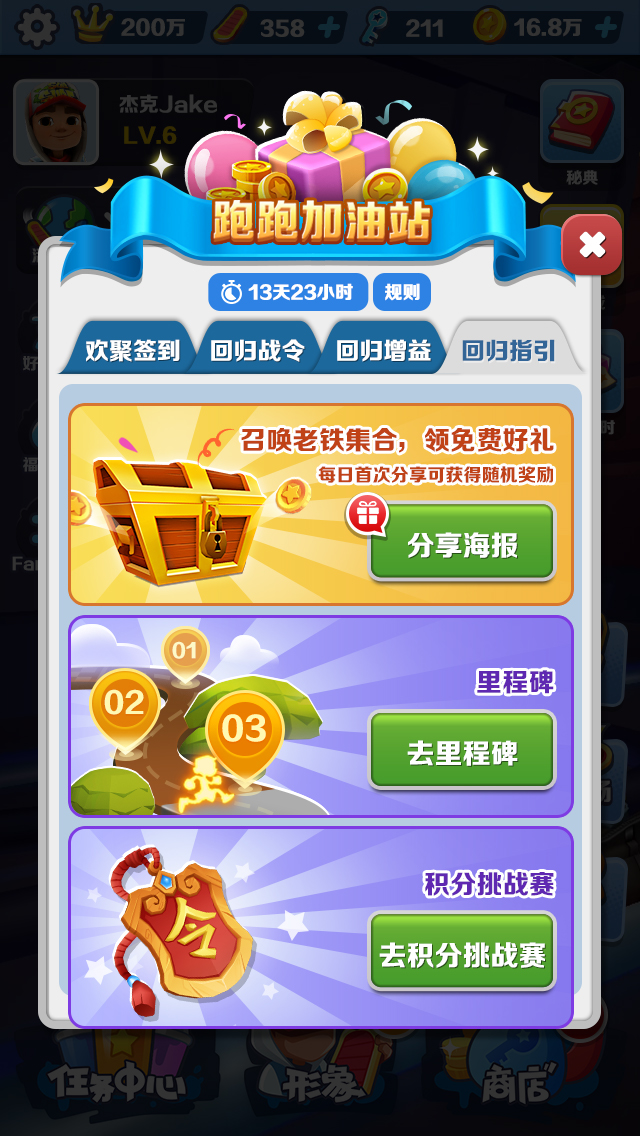The width and height of the screenshot is (640, 1136).
Task: Close the 跑跑加油站 popup
Action: [591, 244]
